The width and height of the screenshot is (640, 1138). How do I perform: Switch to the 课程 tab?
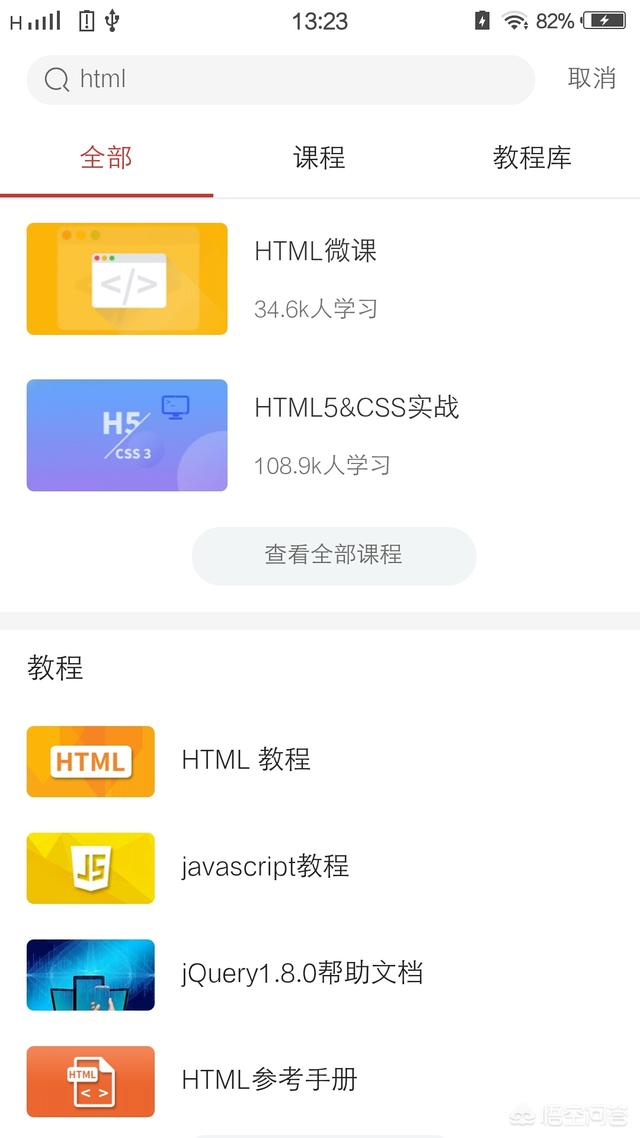(x=319, y=158)
